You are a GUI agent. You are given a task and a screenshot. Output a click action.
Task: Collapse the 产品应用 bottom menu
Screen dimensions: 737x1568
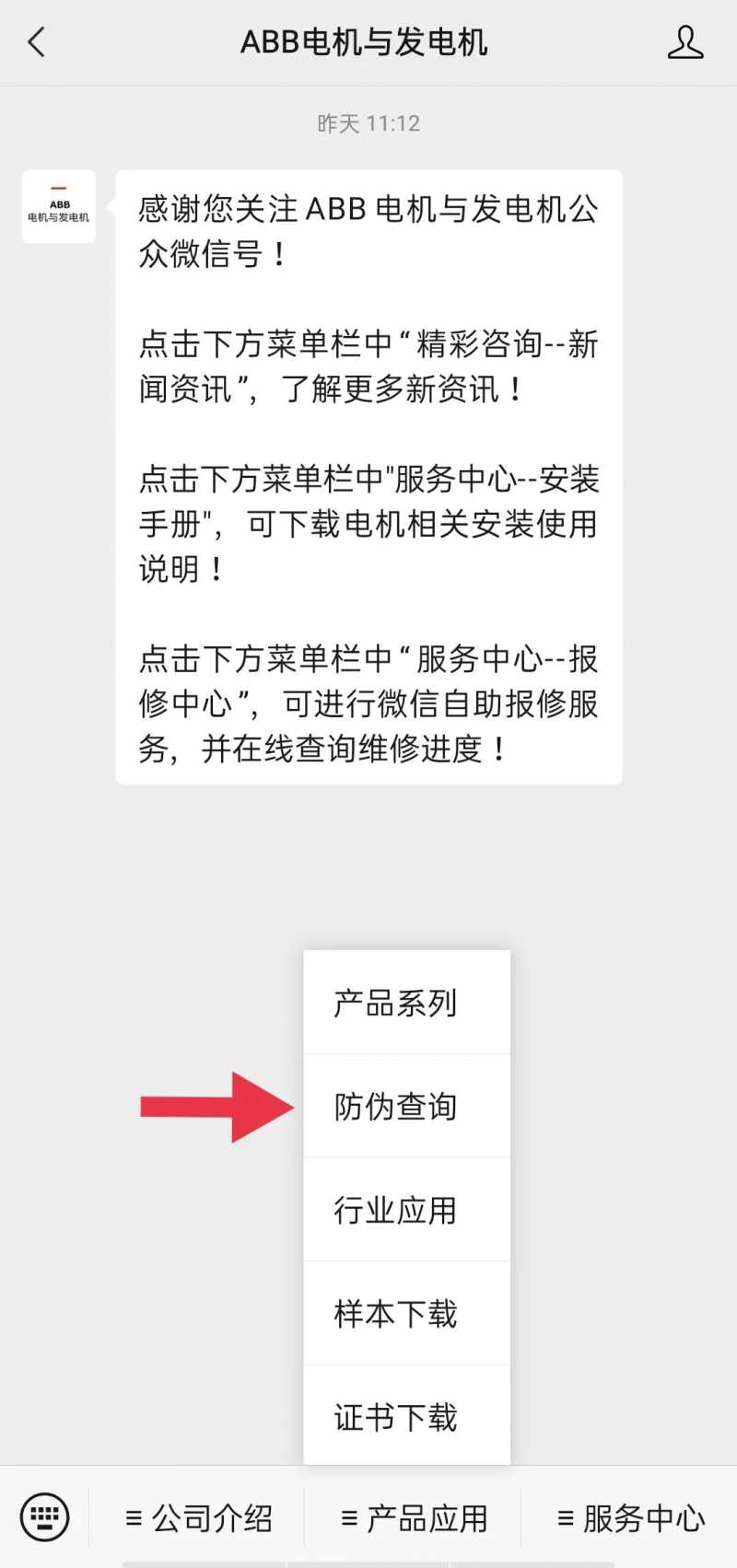[x=414, y=1518]
